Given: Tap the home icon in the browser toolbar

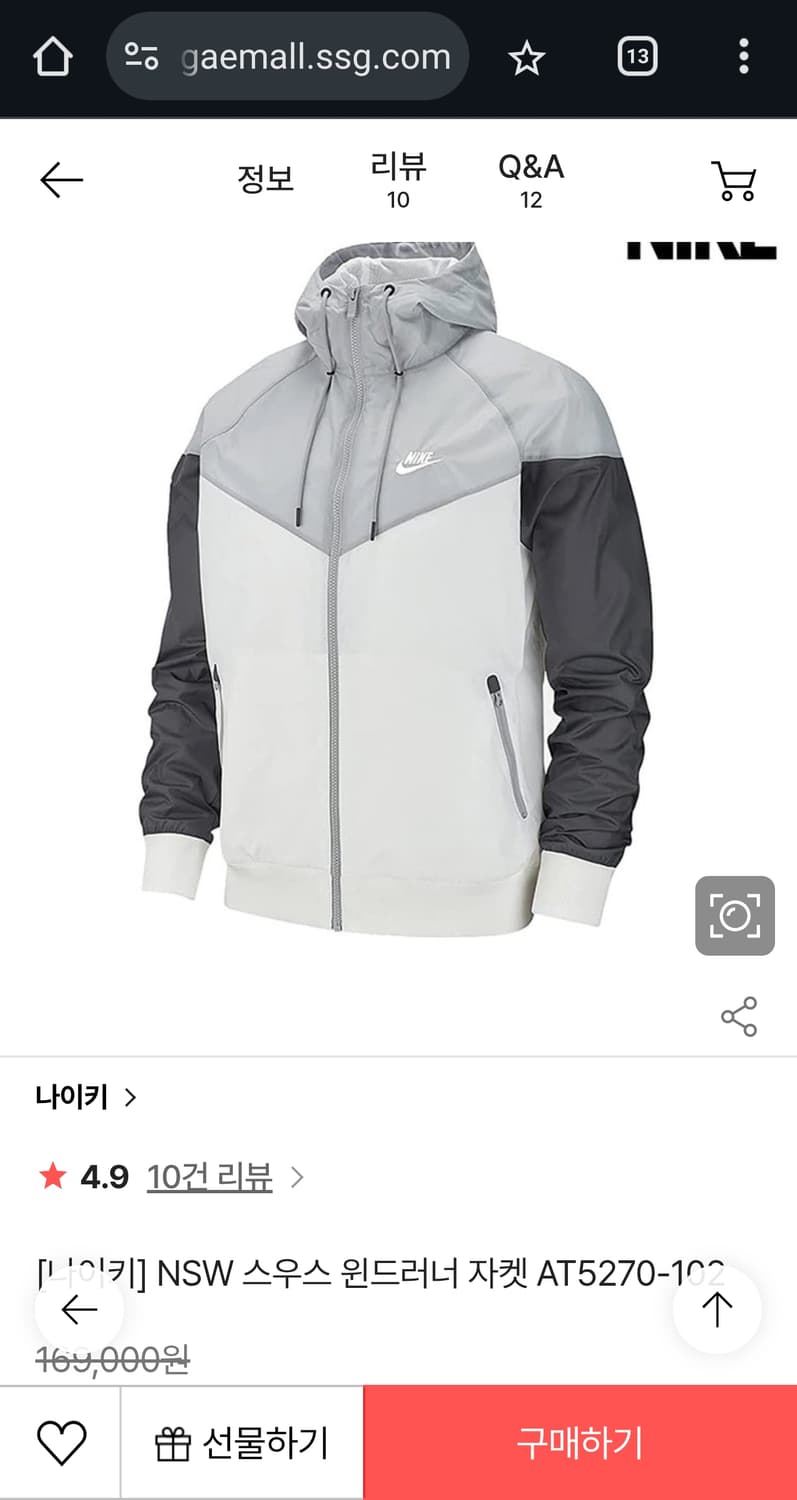Looking at the screenshot, I should pos(52,57).
